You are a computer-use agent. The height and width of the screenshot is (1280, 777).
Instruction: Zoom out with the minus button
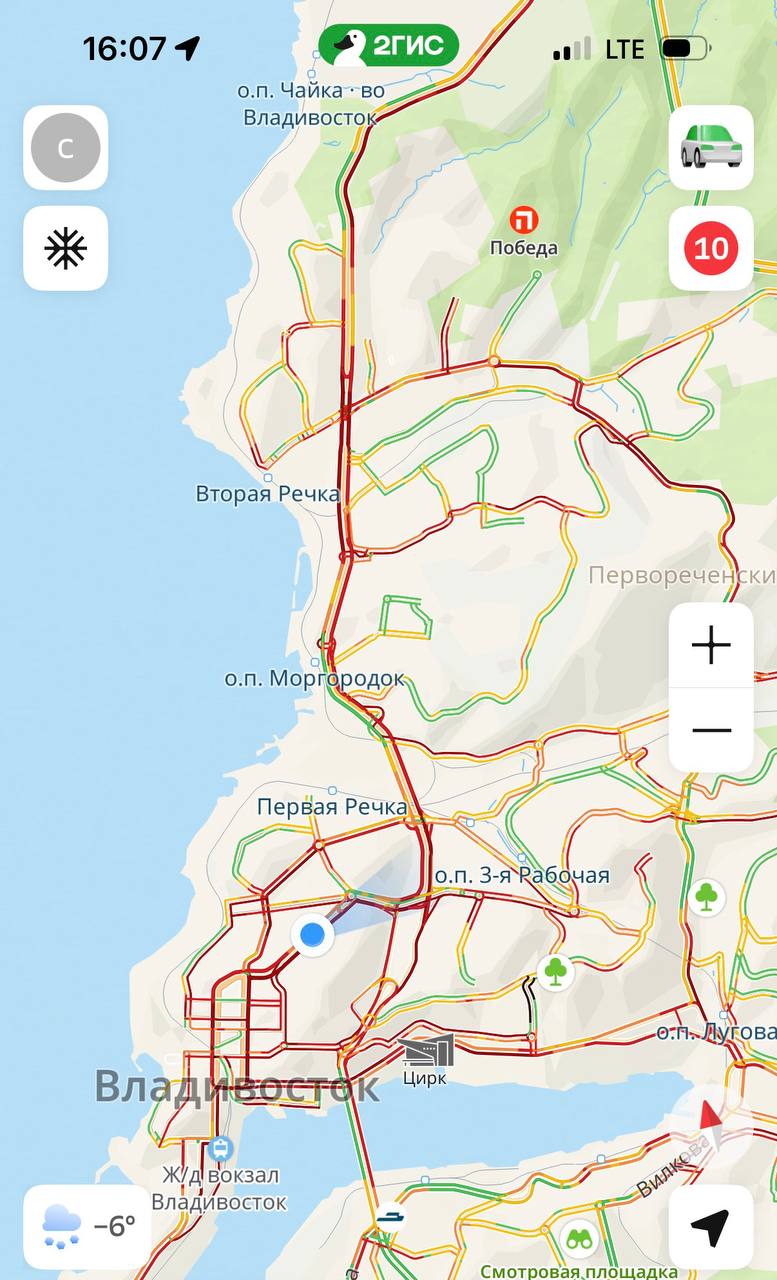(711, 730)
